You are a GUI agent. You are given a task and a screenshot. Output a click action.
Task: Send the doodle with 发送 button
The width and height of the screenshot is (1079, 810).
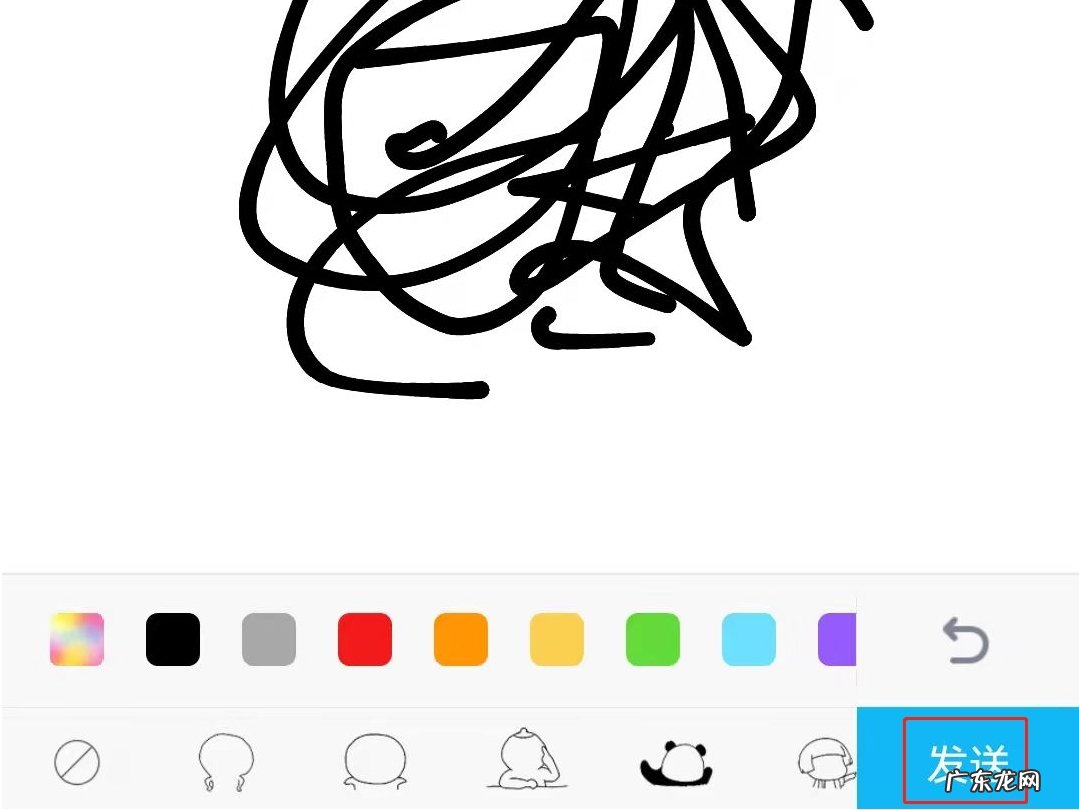965,760
